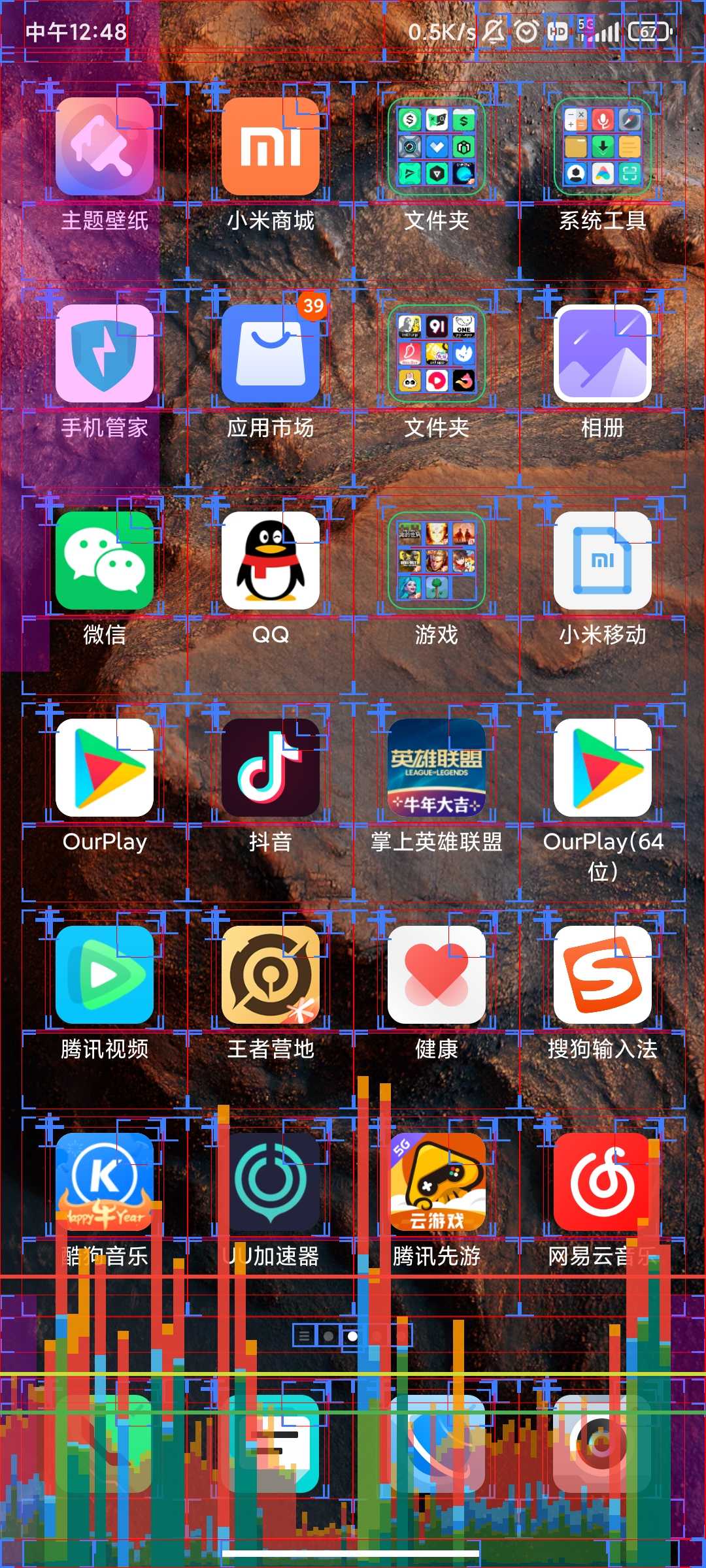Launch 微信 WeChat
This screenshot has height=1568, width=706.
105,561
